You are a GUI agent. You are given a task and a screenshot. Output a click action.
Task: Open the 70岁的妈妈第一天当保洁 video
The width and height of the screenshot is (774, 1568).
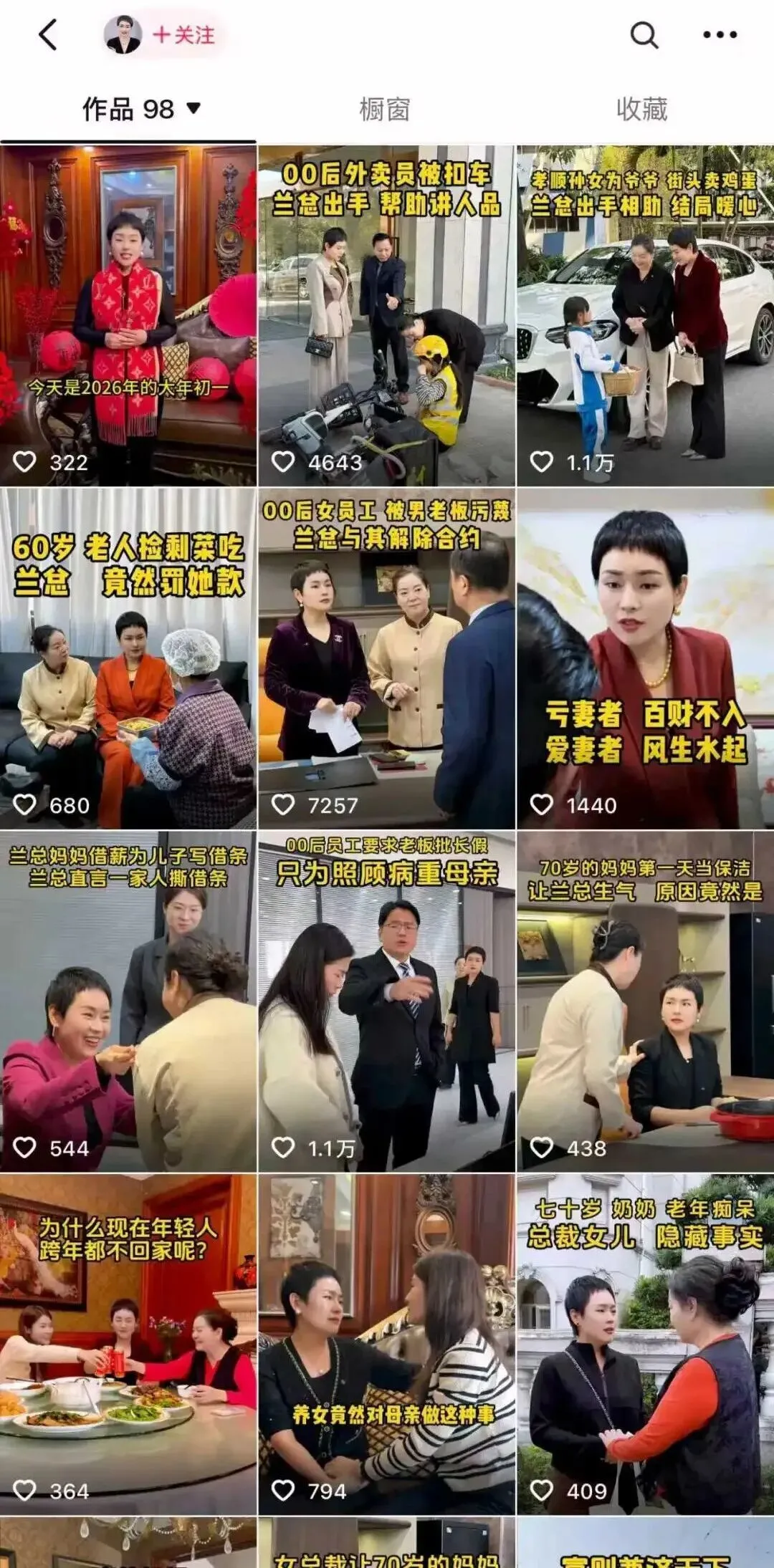[x=645, y=1001]
